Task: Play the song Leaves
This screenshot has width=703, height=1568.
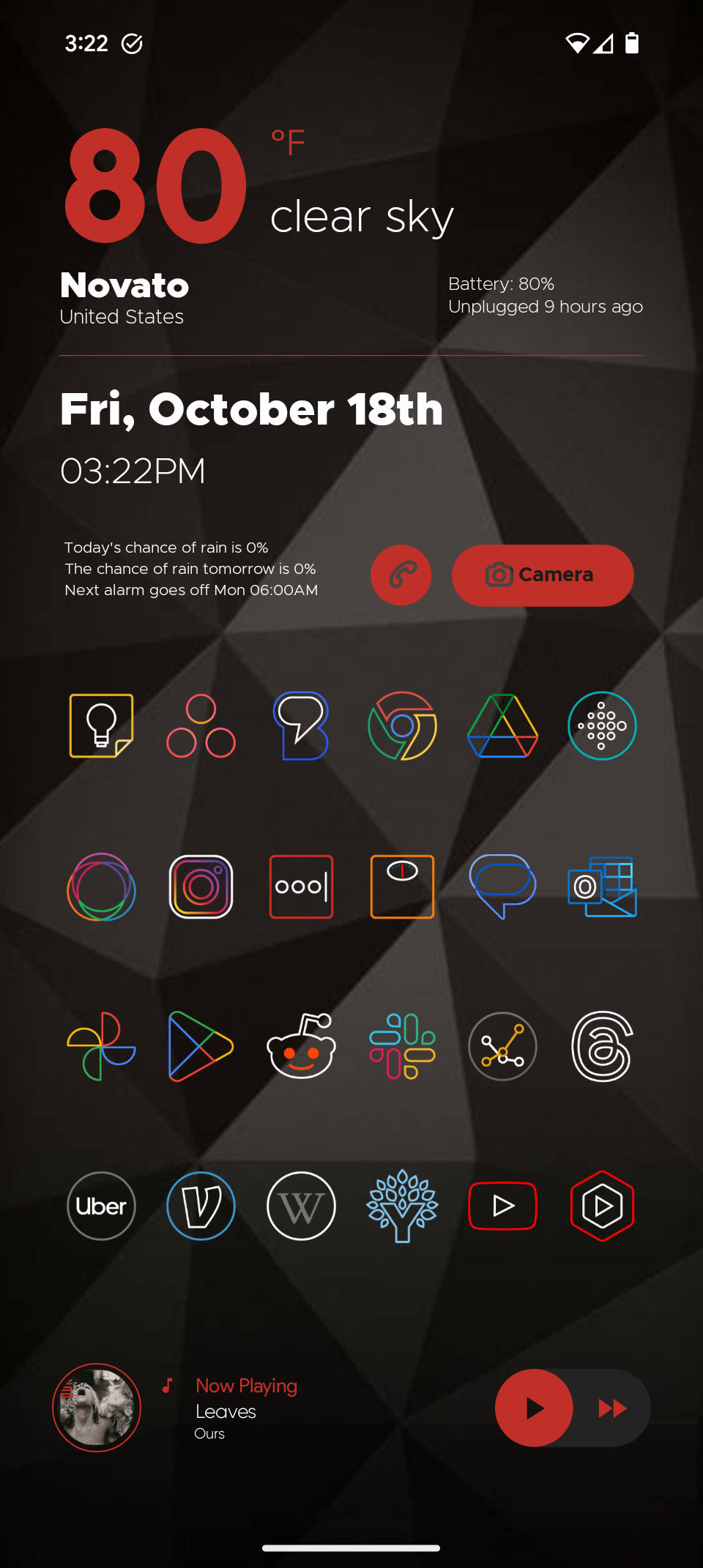Action: [x=534, y=1408]
